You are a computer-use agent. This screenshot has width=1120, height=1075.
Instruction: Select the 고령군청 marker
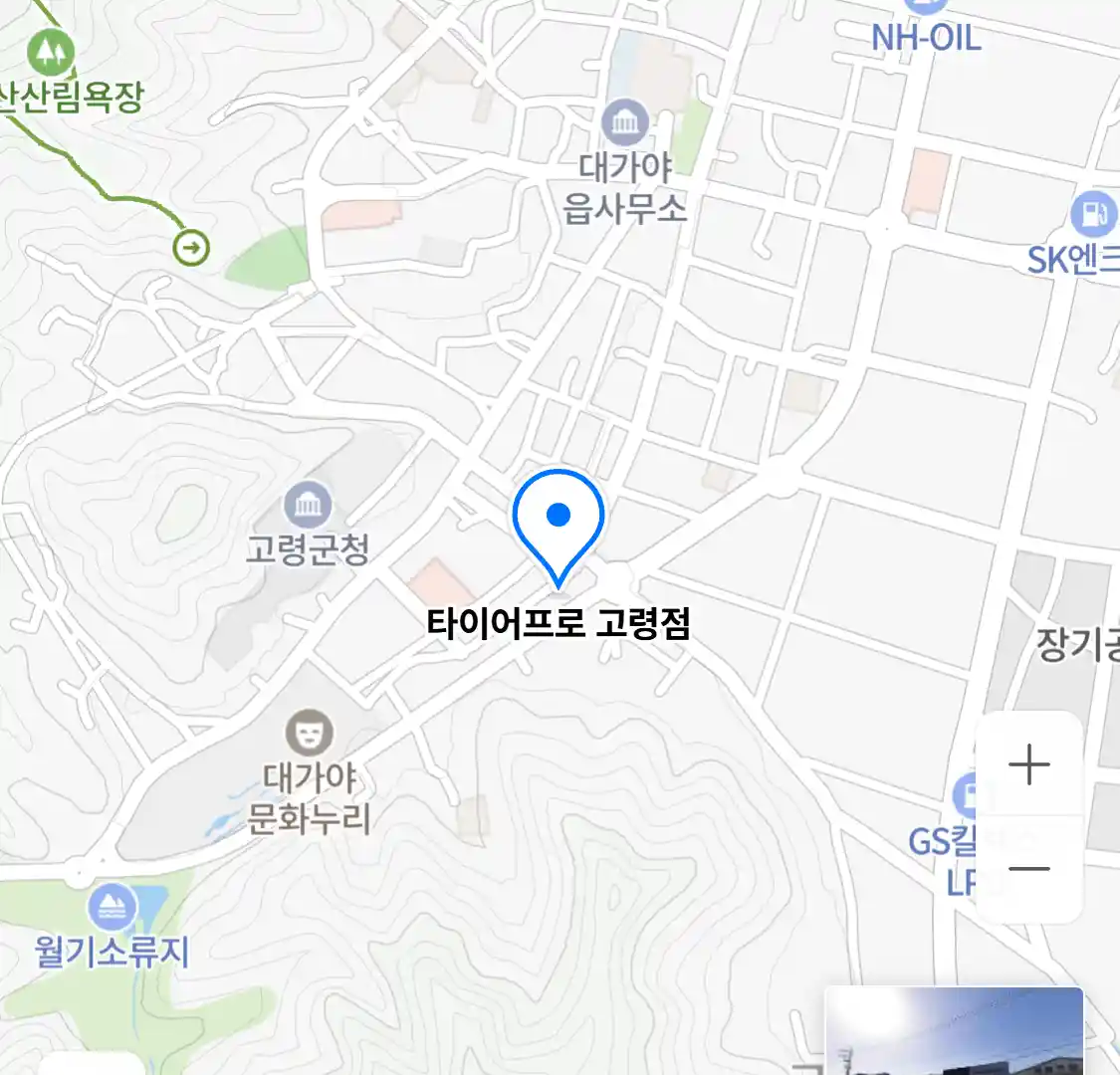click(x=309, y=506)
